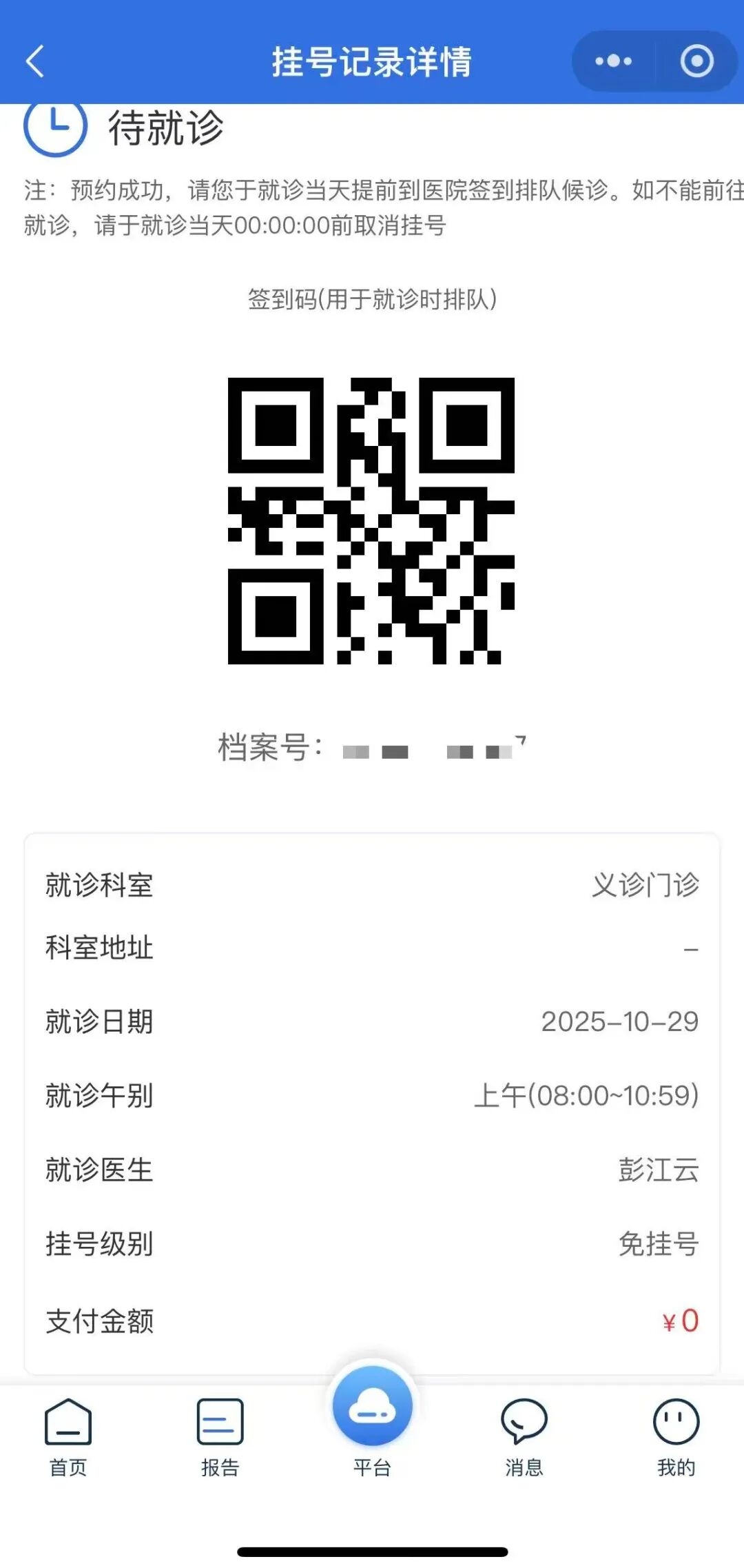Tap the 就诊日期 row 2025-10-29
The height and width of the screenshot is (1568, 744).
tap(619, 1022)
